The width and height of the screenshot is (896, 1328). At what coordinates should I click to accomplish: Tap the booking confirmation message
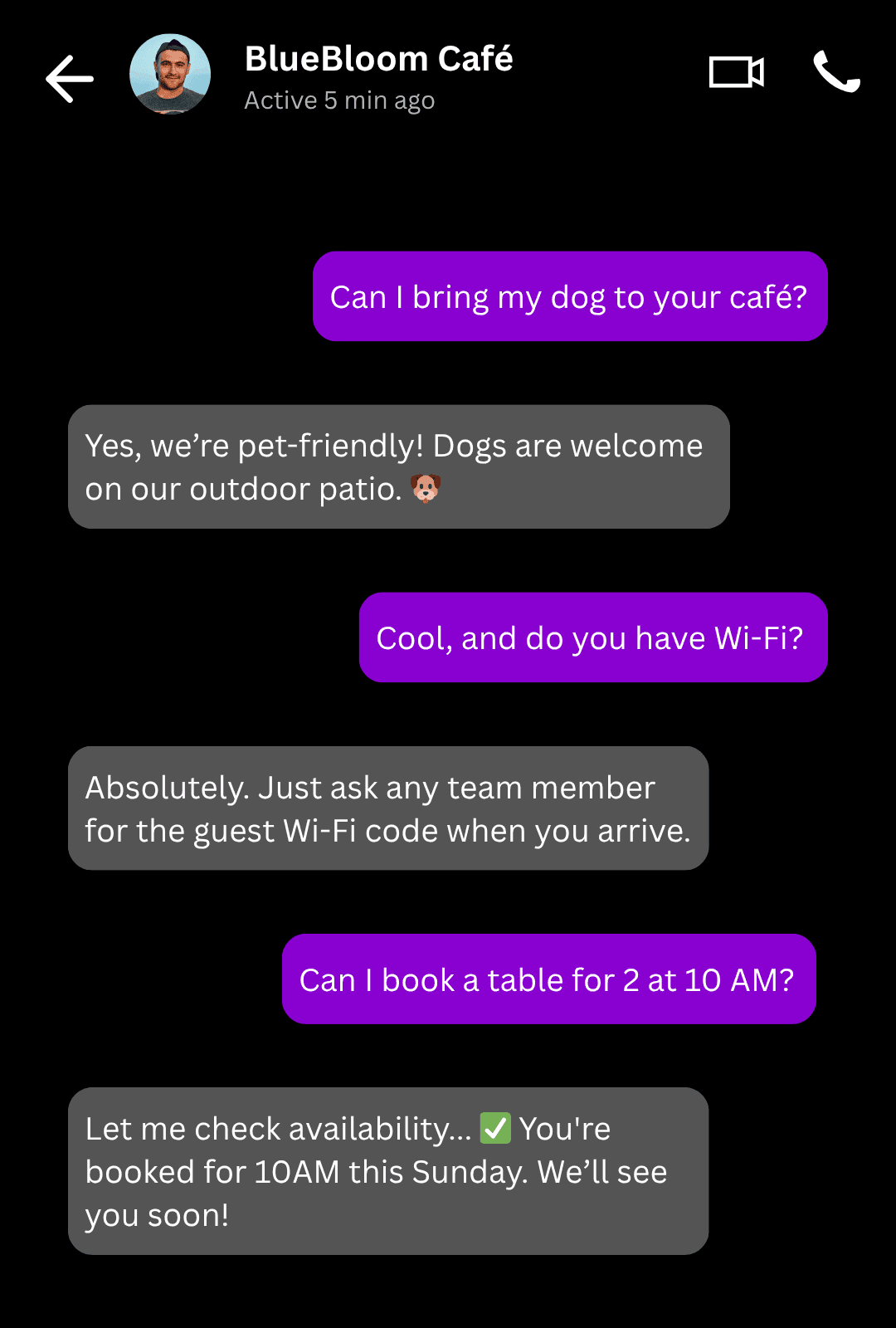click(391, 1170)
